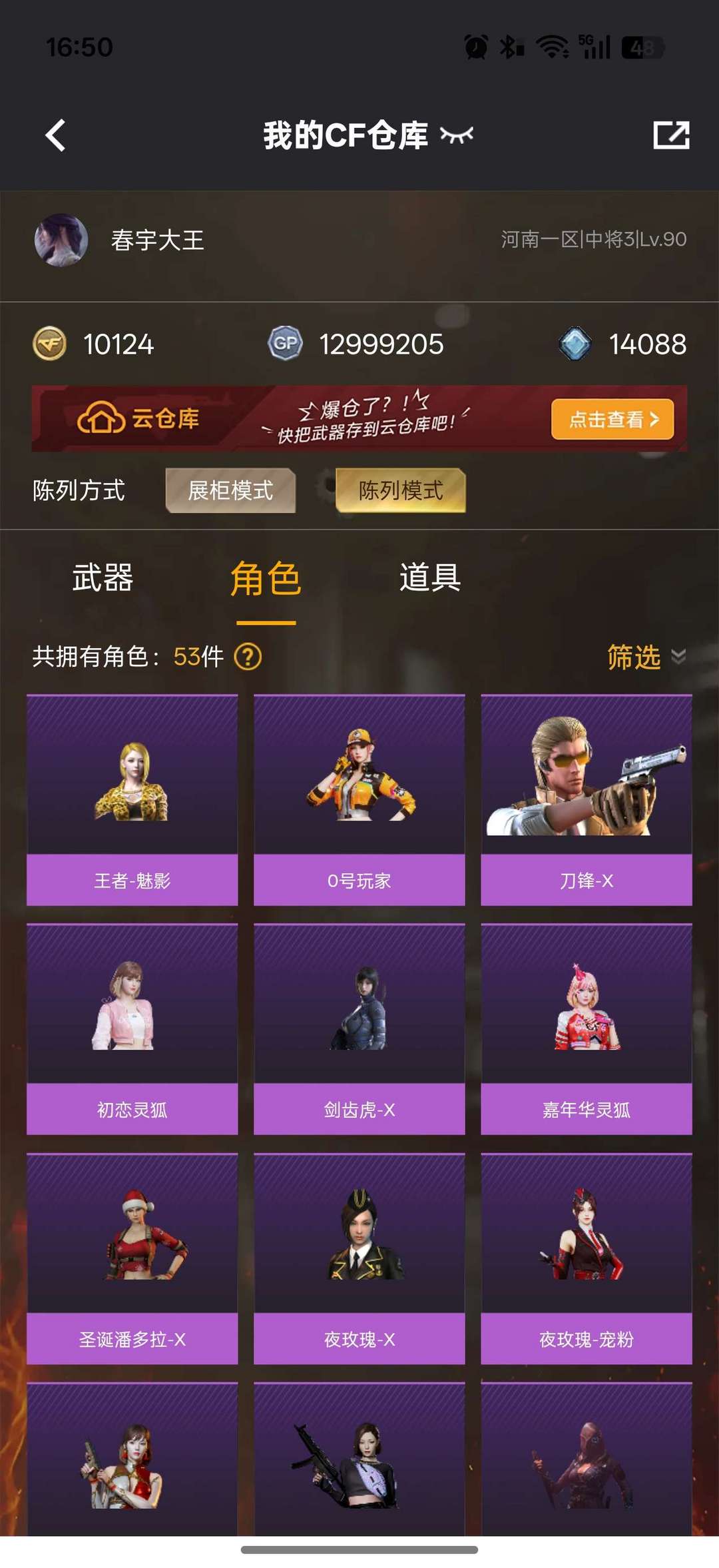Viewport: 719px width, 1568px height.
Task: Tap 点击查看 on the cloud warehouse banner
Action: 612,419
